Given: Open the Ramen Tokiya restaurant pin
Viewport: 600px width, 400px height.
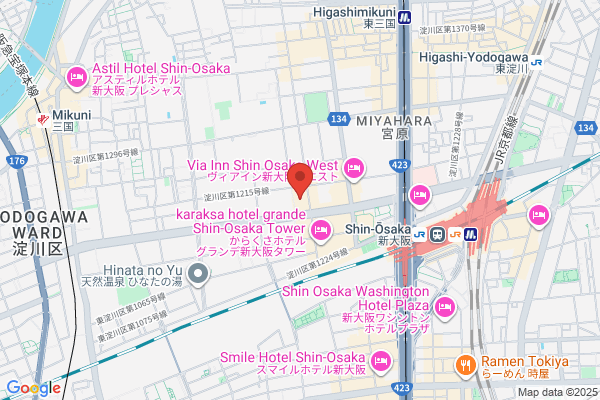Looking at the screenshot, I should tap(466, 366).
